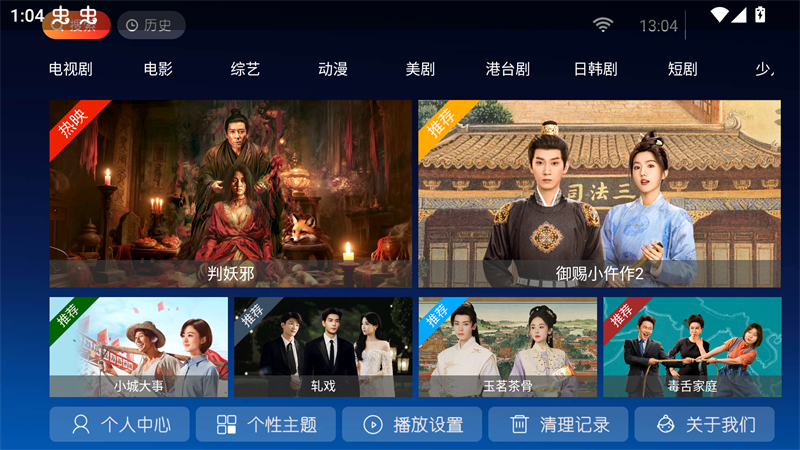This screenshot has height=450, width=800.
Task: Go to 个人中心 personal center
Action: 119,424
